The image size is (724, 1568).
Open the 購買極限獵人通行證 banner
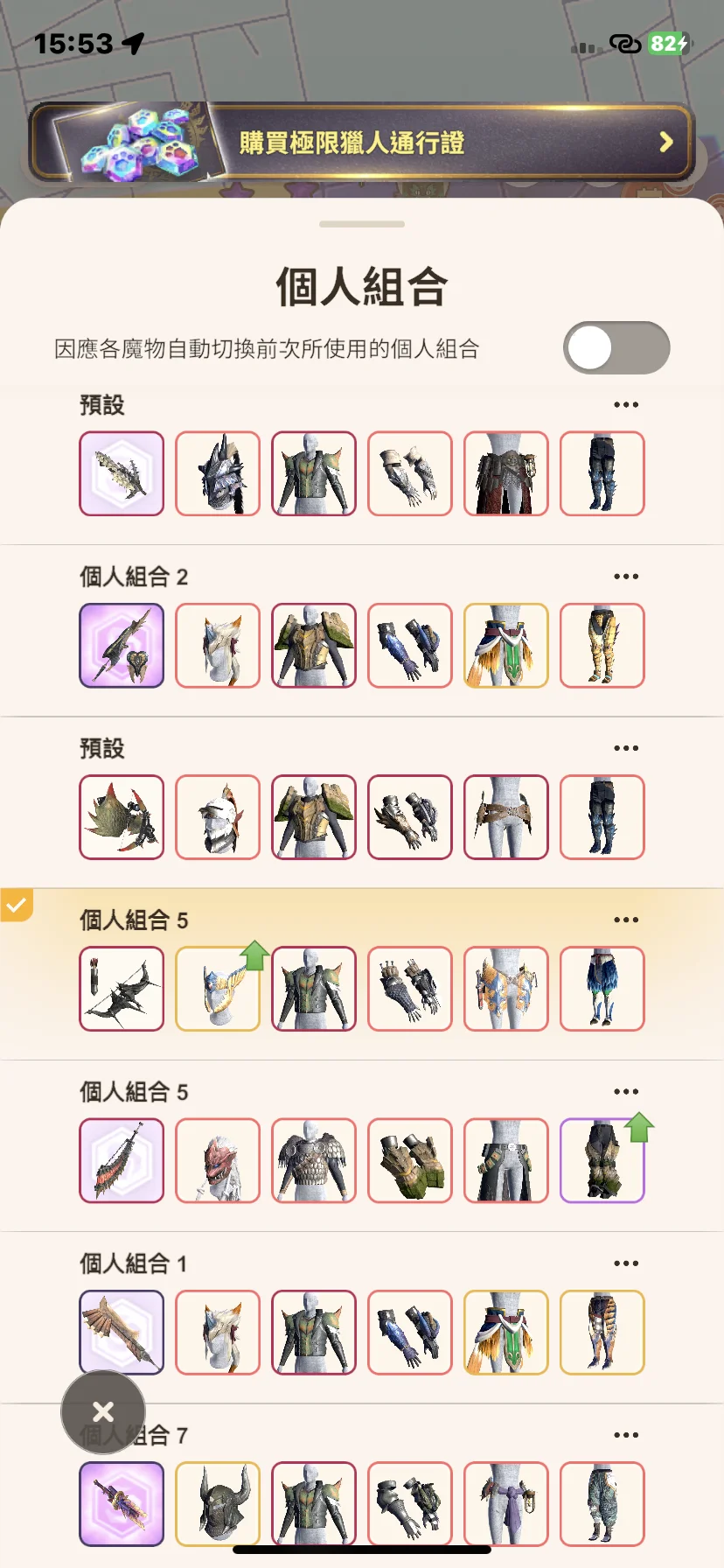pyautogui.click(x=362, y=143)
